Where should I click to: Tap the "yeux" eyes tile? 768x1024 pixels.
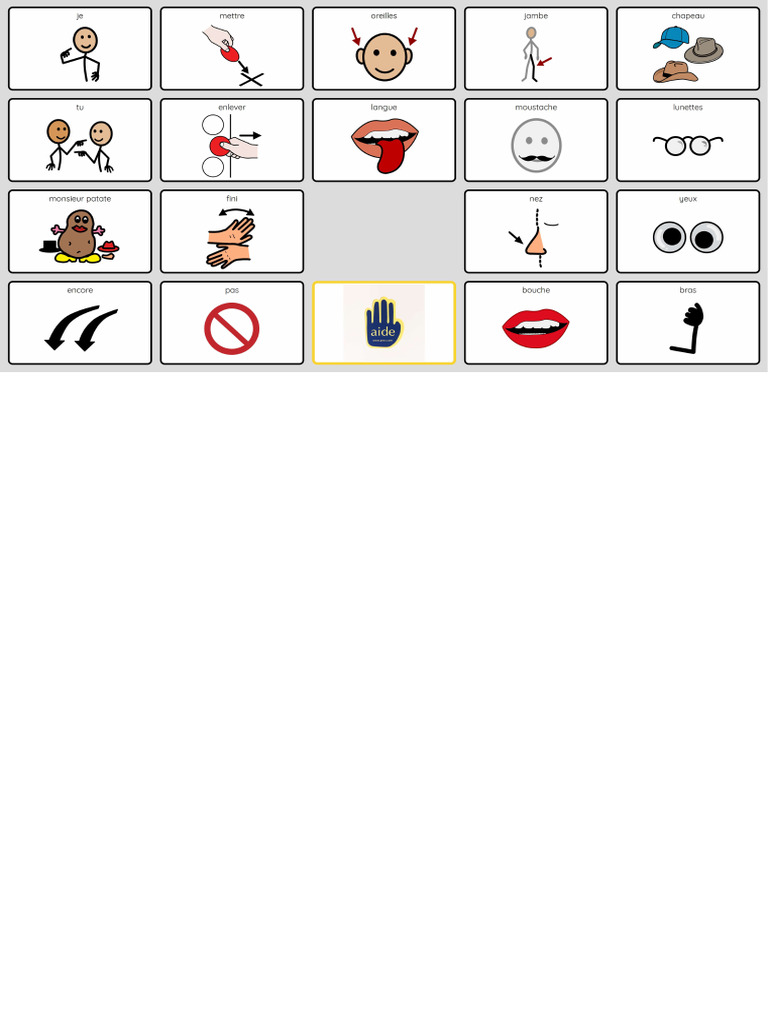coord(688,232)
